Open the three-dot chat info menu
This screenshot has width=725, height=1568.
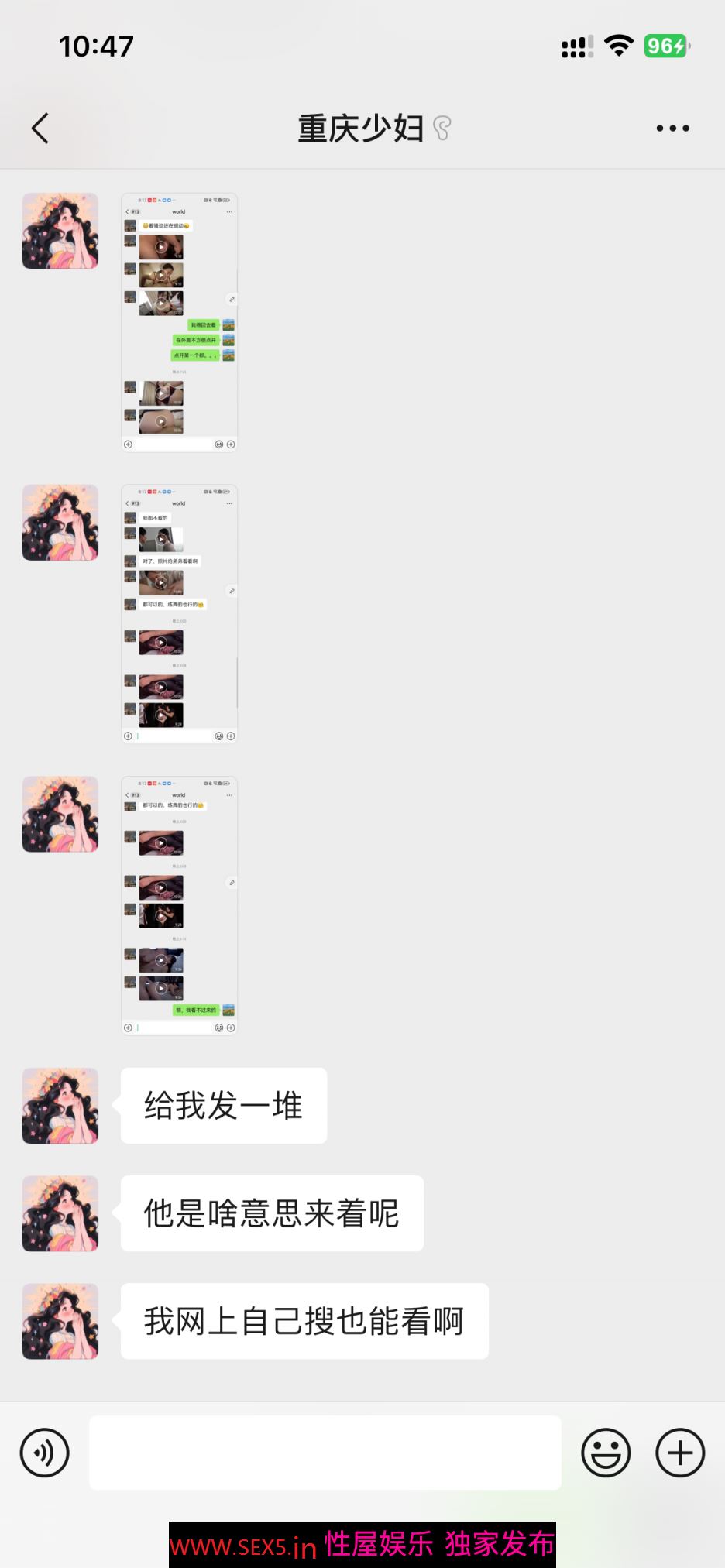point(672,129)
